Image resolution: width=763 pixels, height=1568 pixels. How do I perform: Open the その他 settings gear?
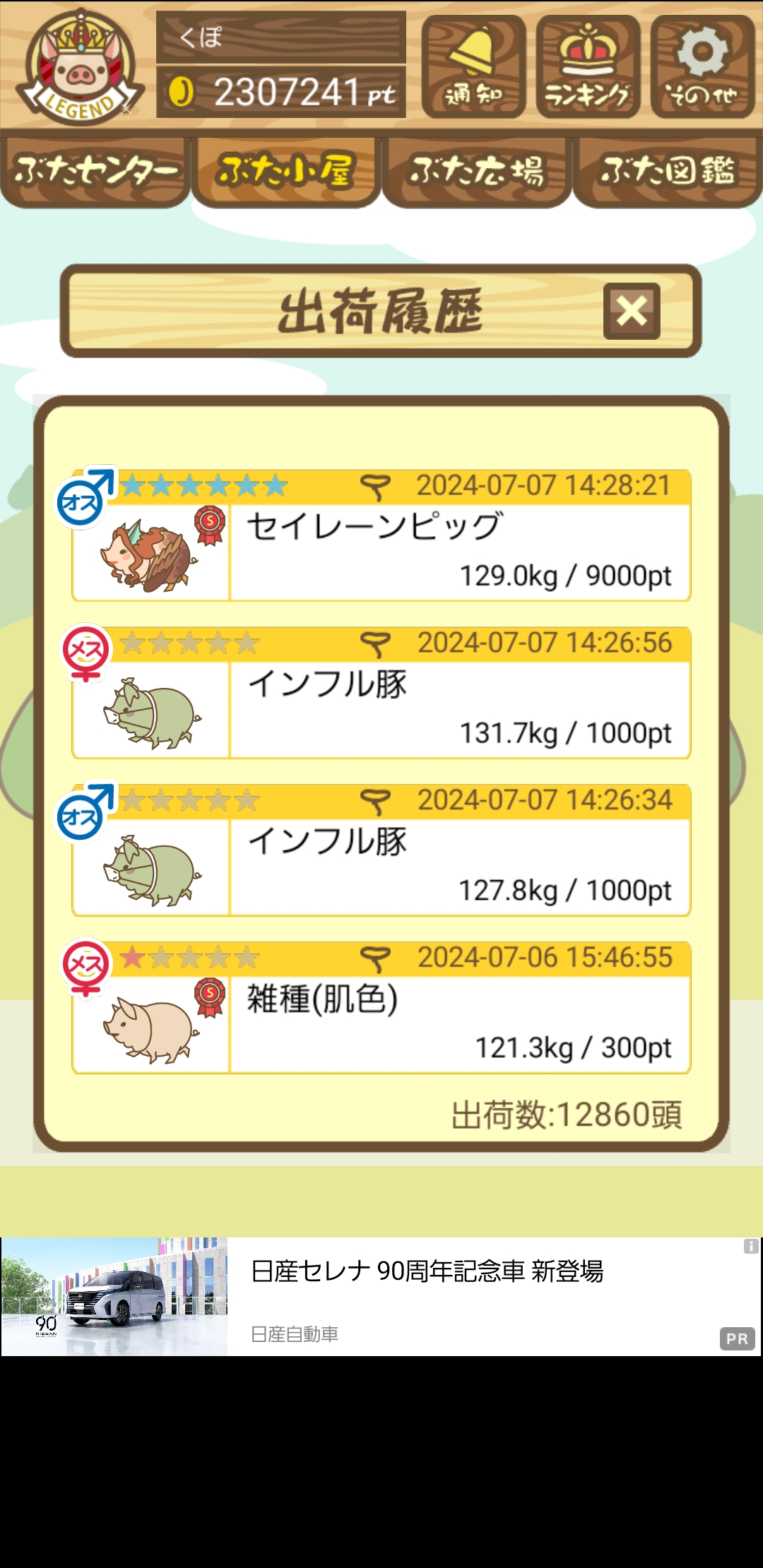tap(702, 67)
